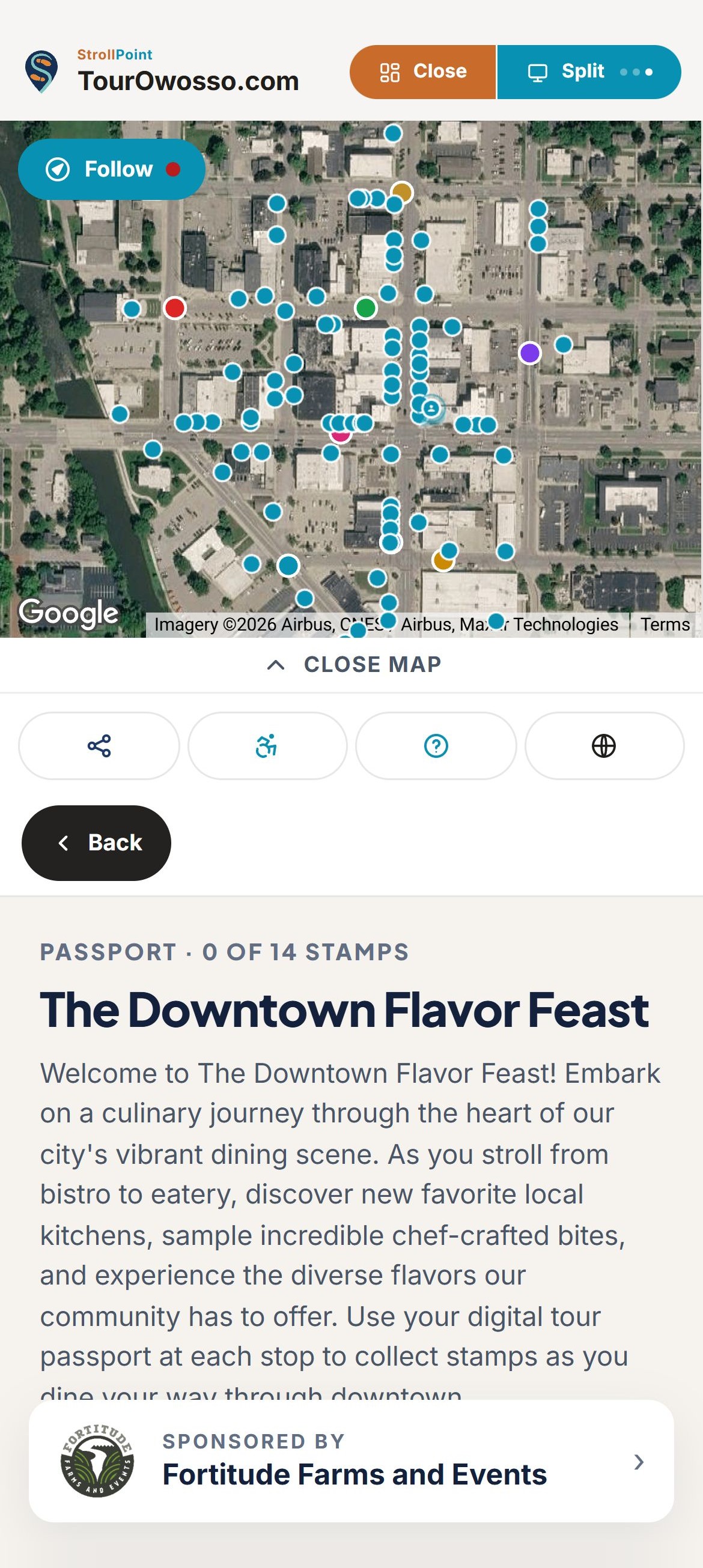Enable Follow on the map
Viewport: 703px width, 1568px height.
112,169
